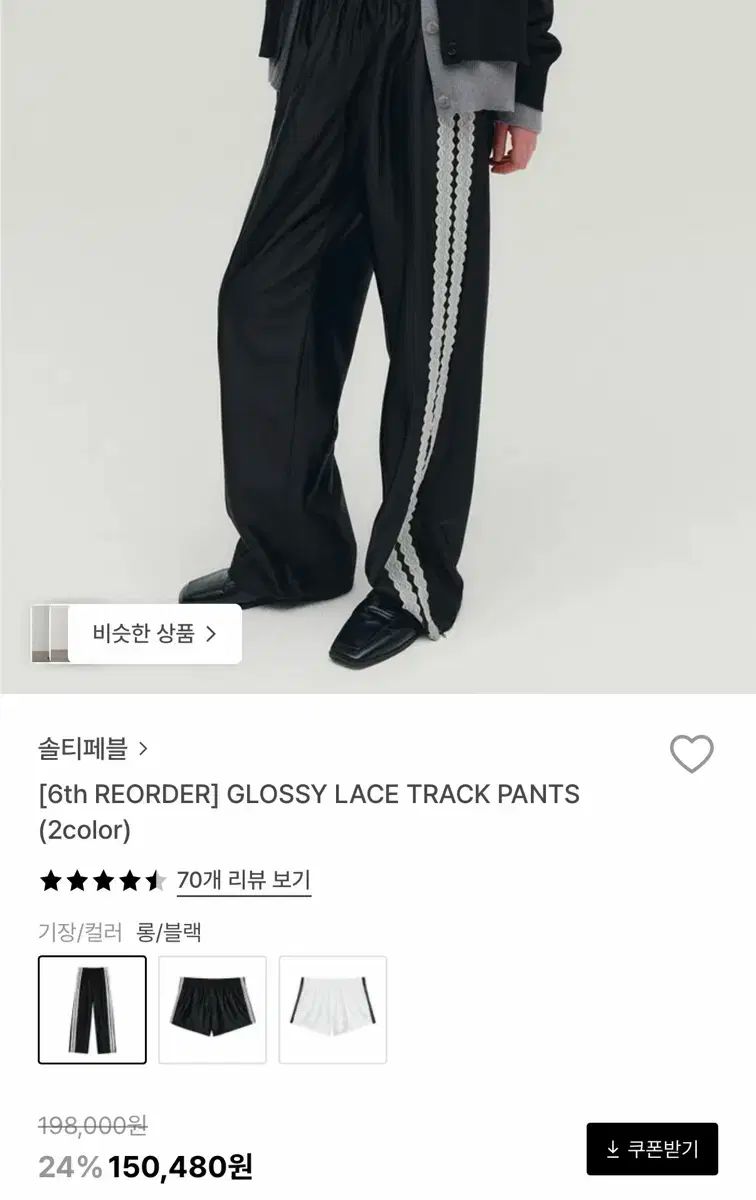Click the similar products image icon beside 비슷한 상품
The height and width of the screenshot is (1200, 756).
click(x=52, y=632)
